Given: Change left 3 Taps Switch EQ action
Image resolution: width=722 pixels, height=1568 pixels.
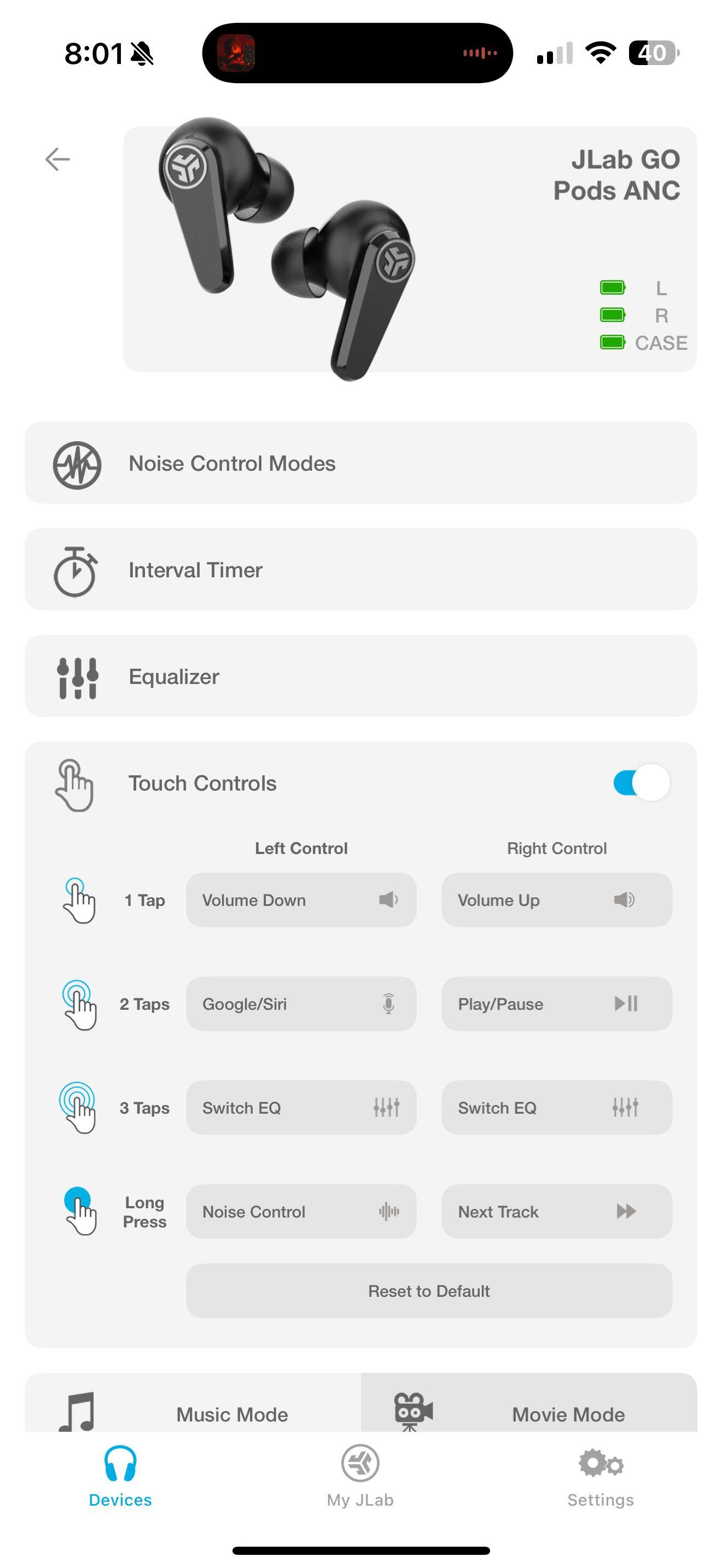Looking at the screenshot, I should tap(301, 1108).
